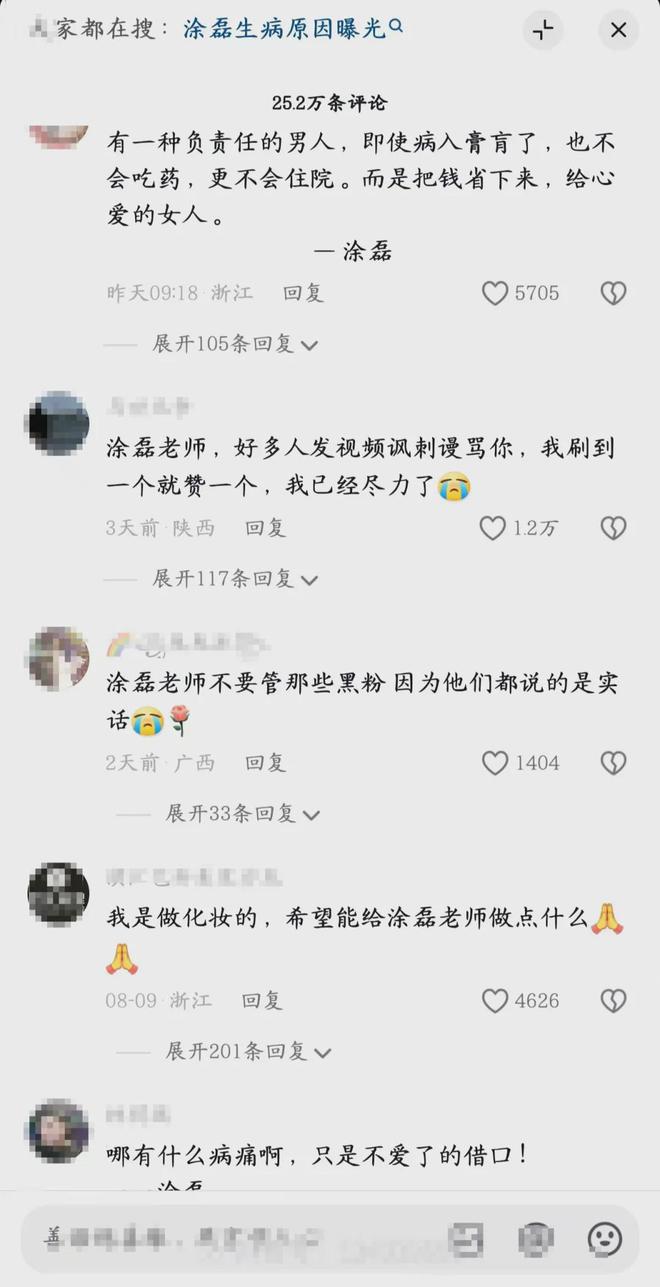Like the comment with 1404 likes

(495, 763)
